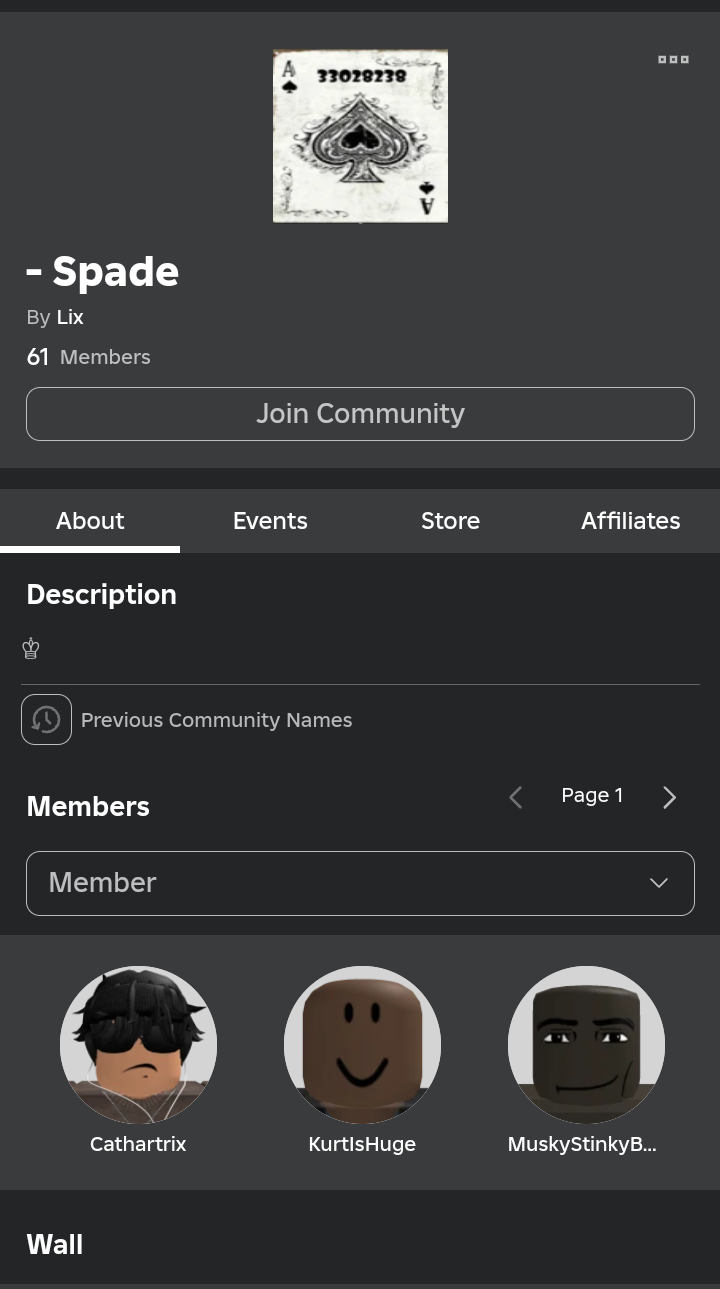The width and height of the screenshot is (720, 1289).
Task: Go to the previous members page
Action: pos(516,797)
